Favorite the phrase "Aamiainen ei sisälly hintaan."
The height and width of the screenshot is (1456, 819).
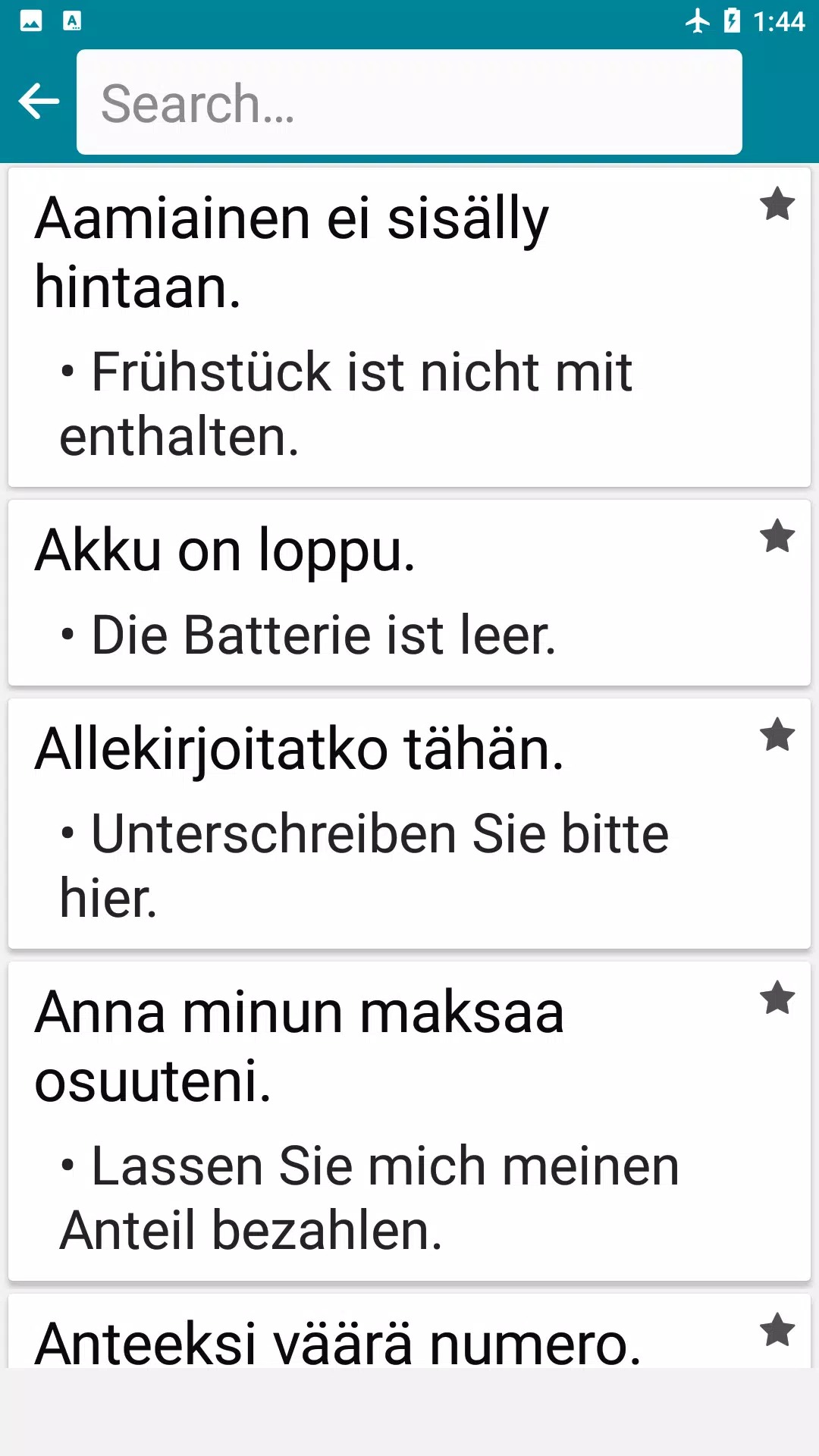[x=777, y=205]
